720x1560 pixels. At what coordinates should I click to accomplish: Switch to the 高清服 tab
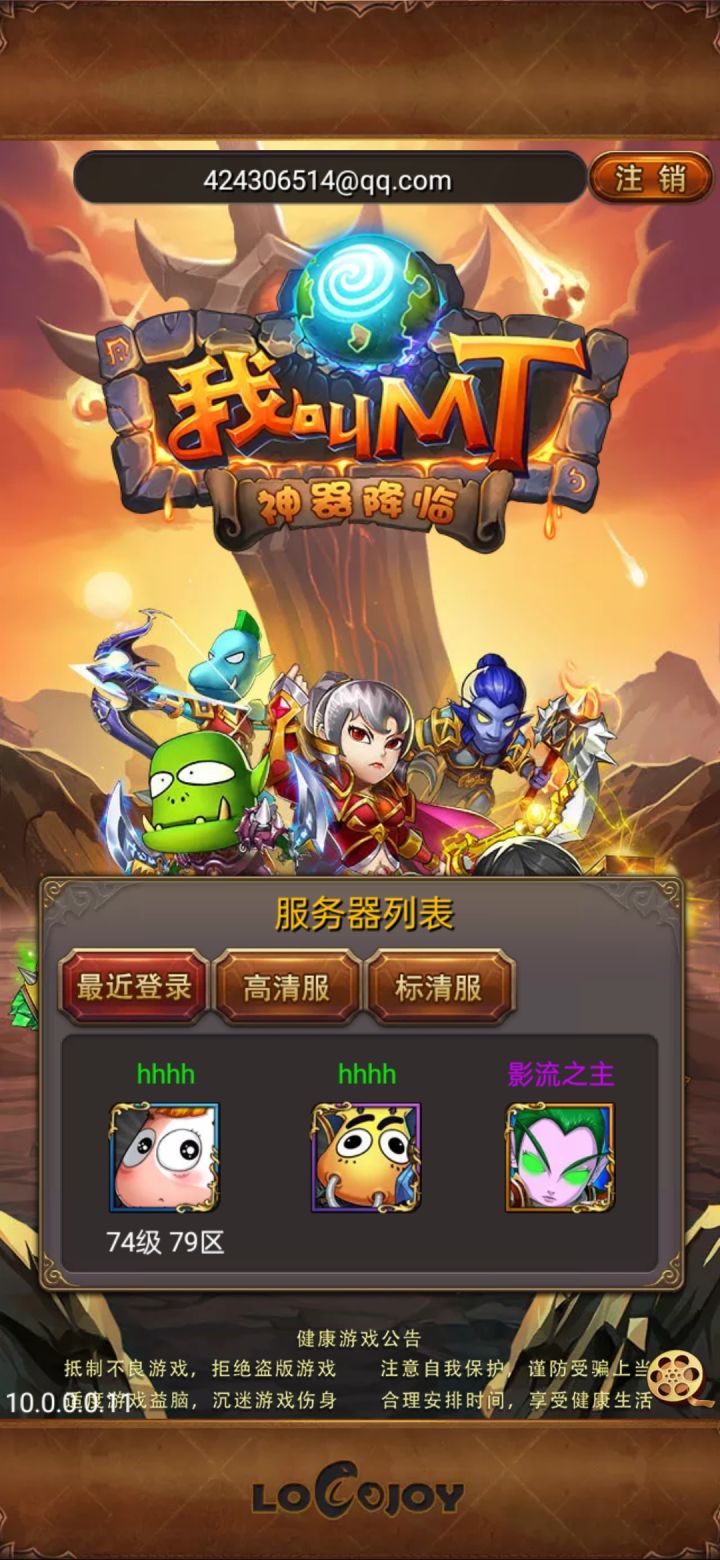tap(287, 989)
